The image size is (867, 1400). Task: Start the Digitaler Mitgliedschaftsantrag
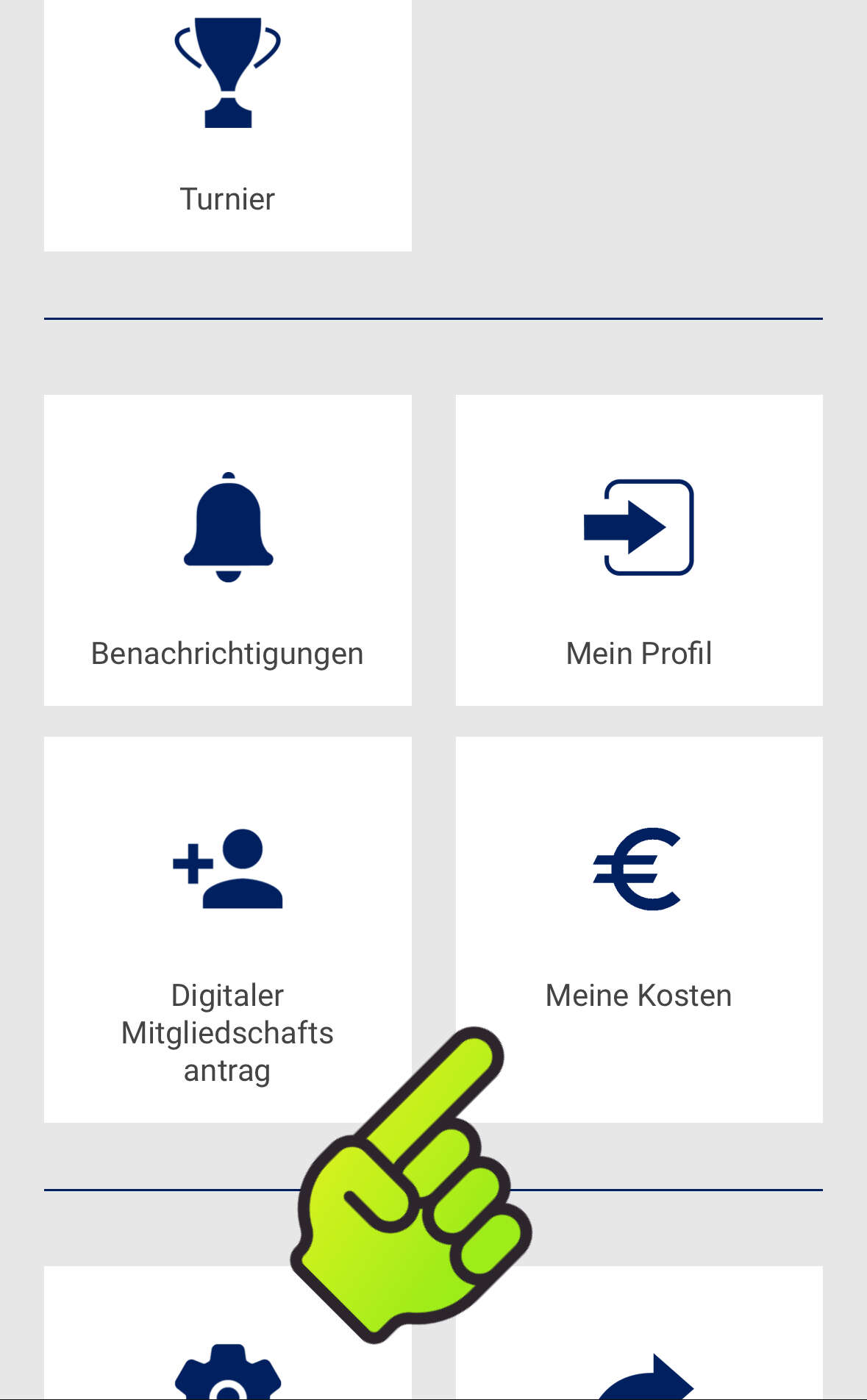[x=227, y=928]
